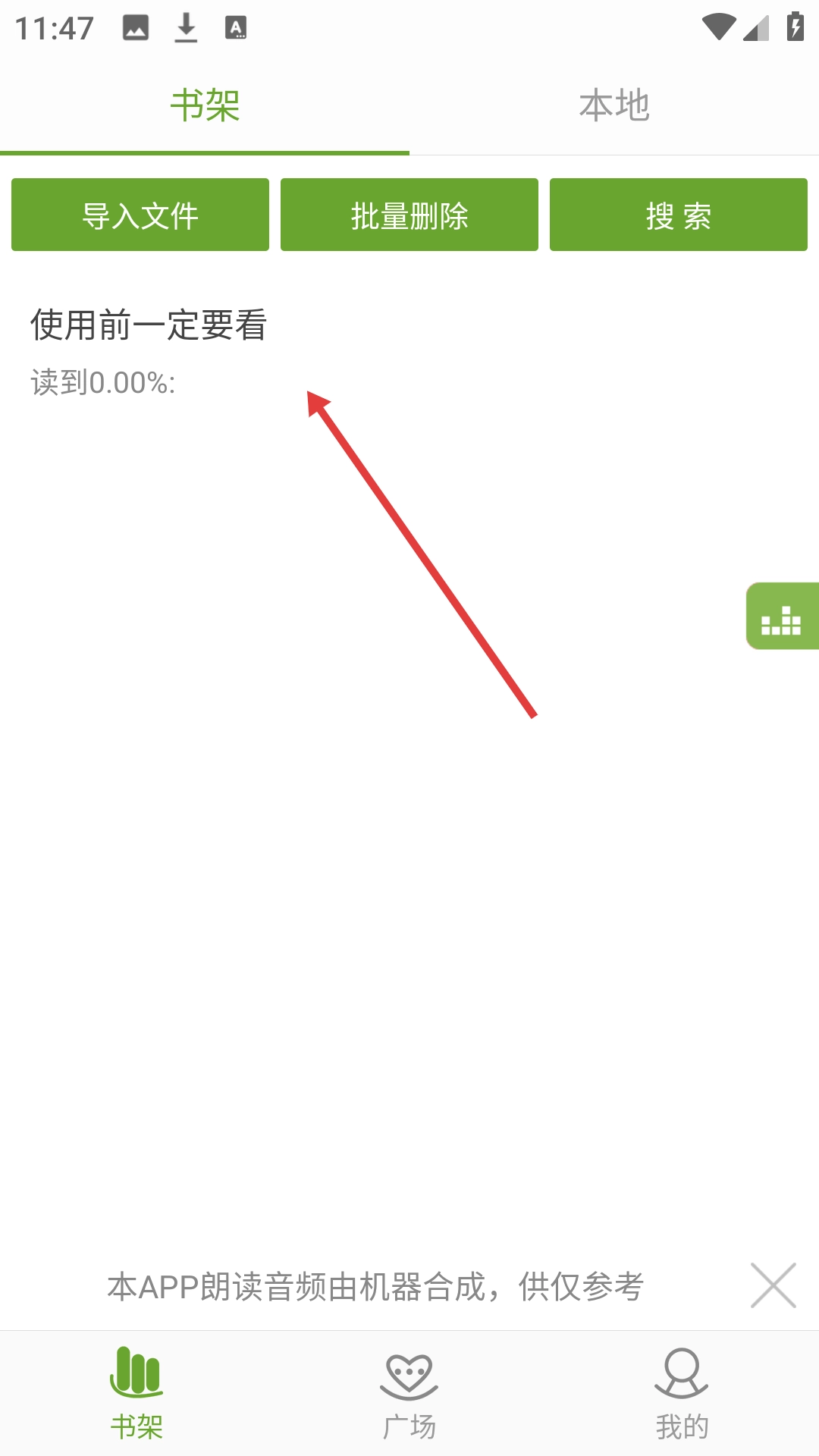Open the 我的 profile tab
819x1456 pixels.
pyautogui.click(x=682, y=1395)
